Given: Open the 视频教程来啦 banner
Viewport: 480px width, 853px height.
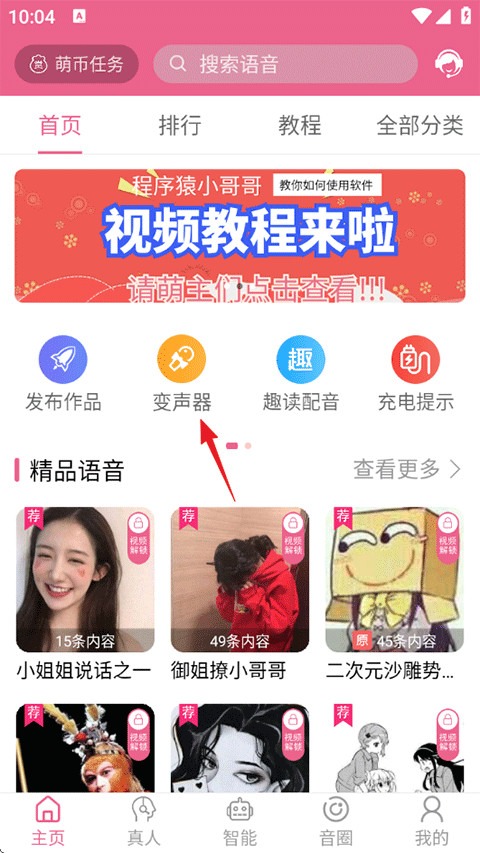Looking at the screenshot, I should [x=240, y=236].
